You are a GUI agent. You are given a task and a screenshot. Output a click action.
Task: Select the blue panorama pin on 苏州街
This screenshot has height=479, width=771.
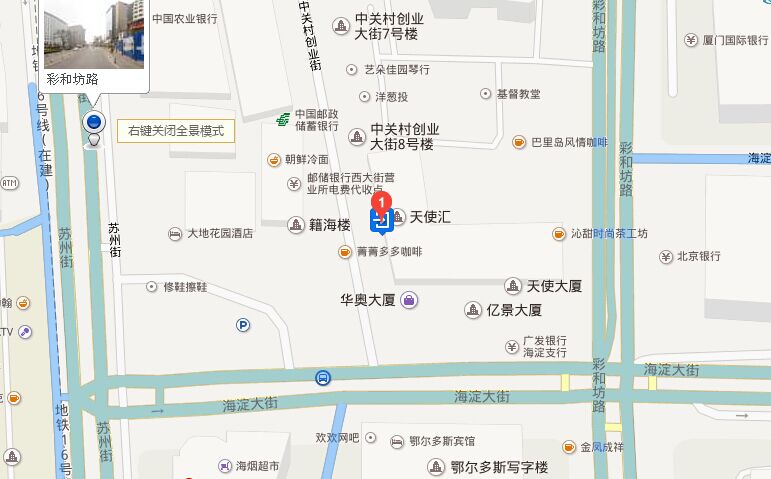[93, 124]
